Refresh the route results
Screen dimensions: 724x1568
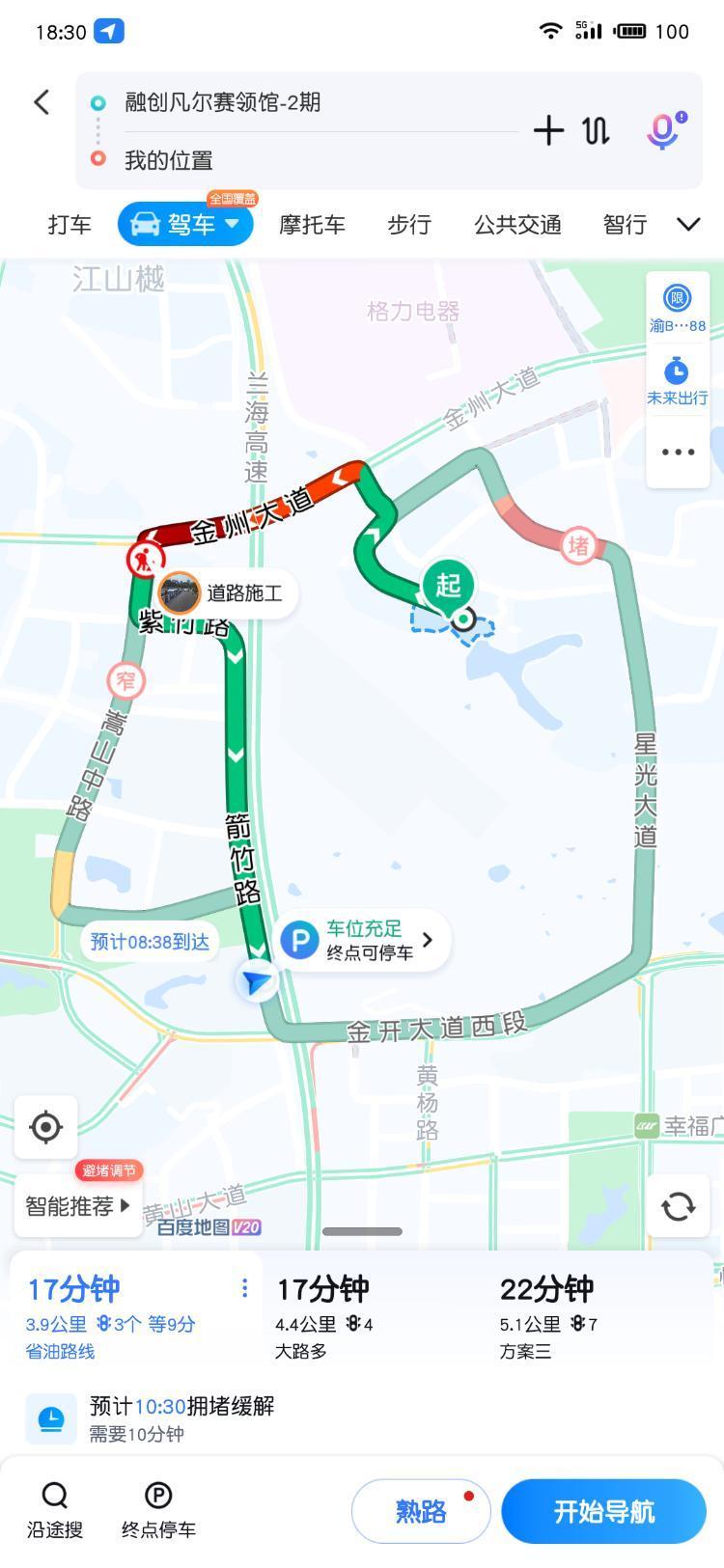(x=678, y=1206)
